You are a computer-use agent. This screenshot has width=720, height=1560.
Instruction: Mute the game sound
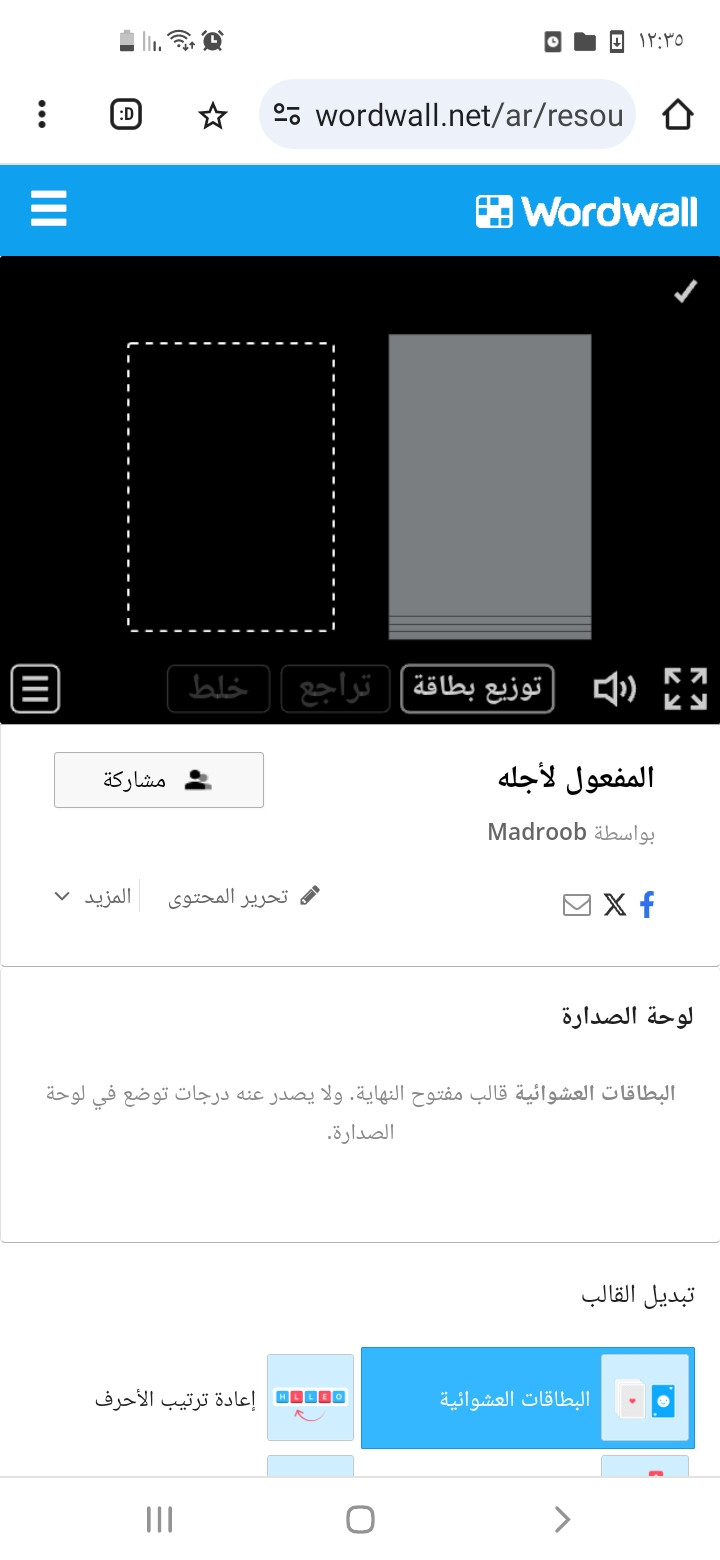click(614, 689)
